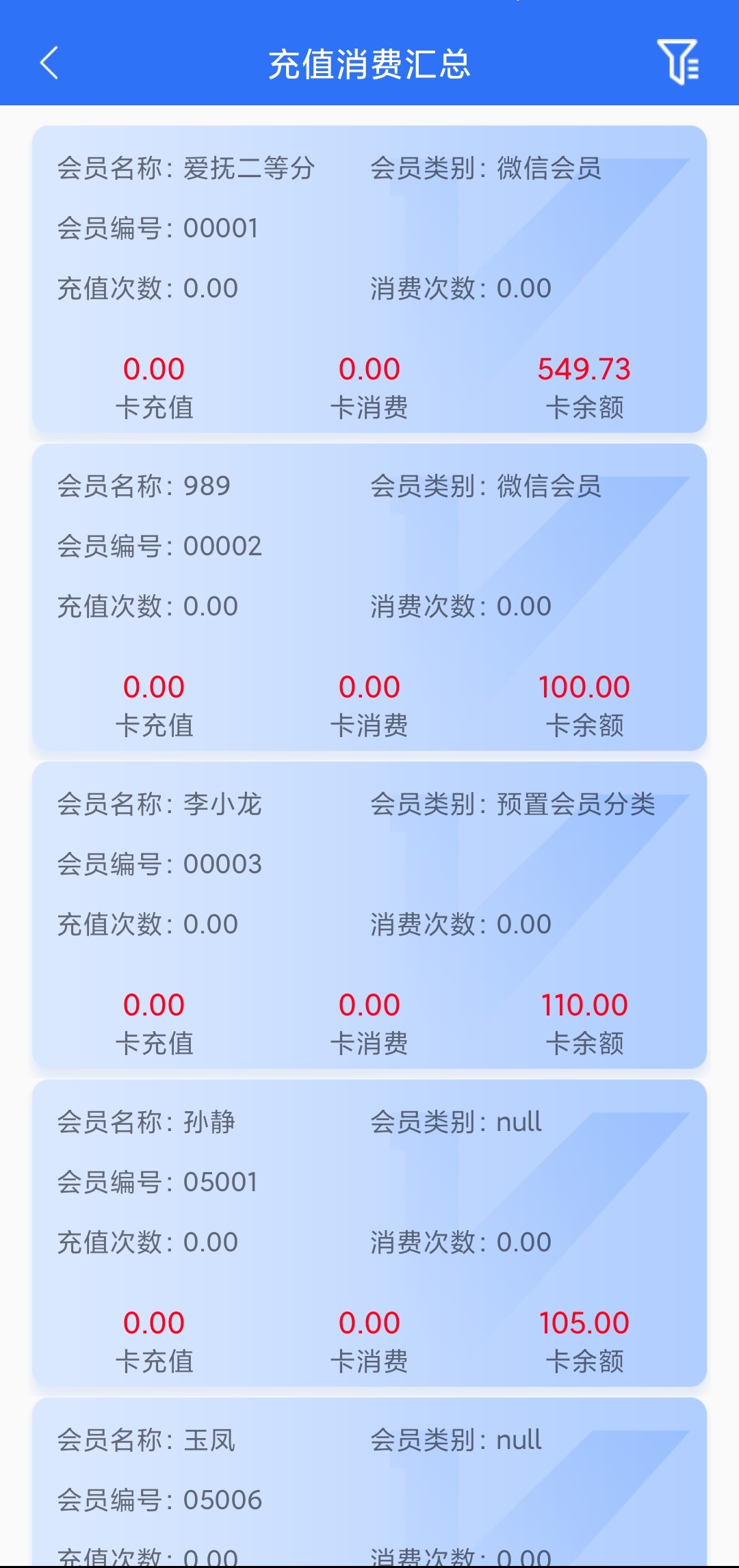Open member card 爱抚二等分 numbered 00001

point(369,279)
